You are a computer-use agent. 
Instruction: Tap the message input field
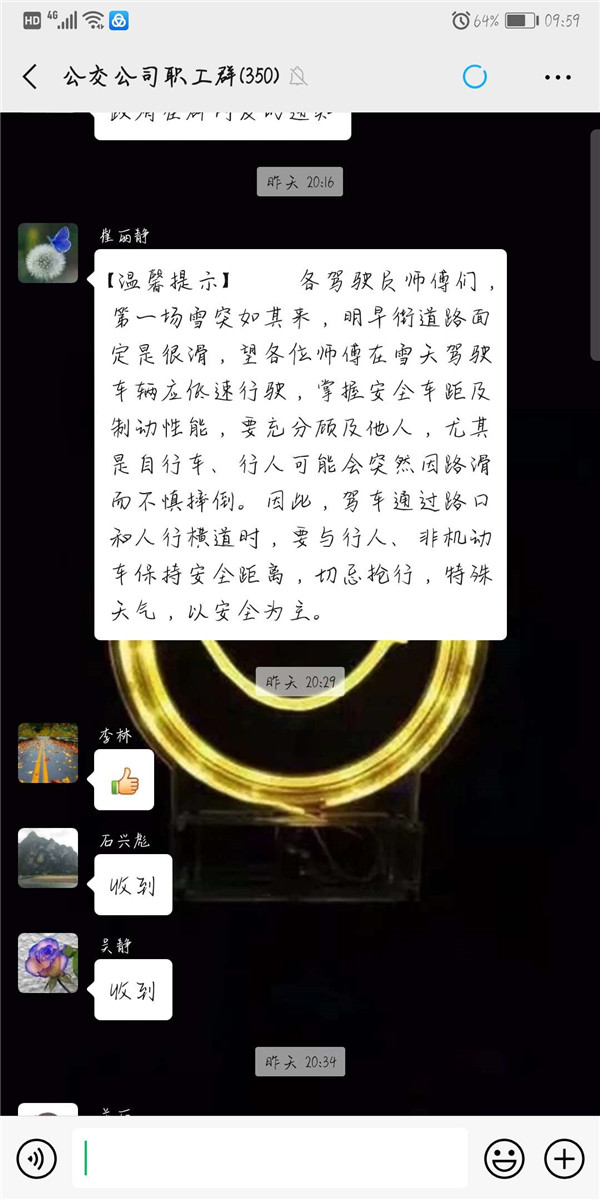point(270,1158)
